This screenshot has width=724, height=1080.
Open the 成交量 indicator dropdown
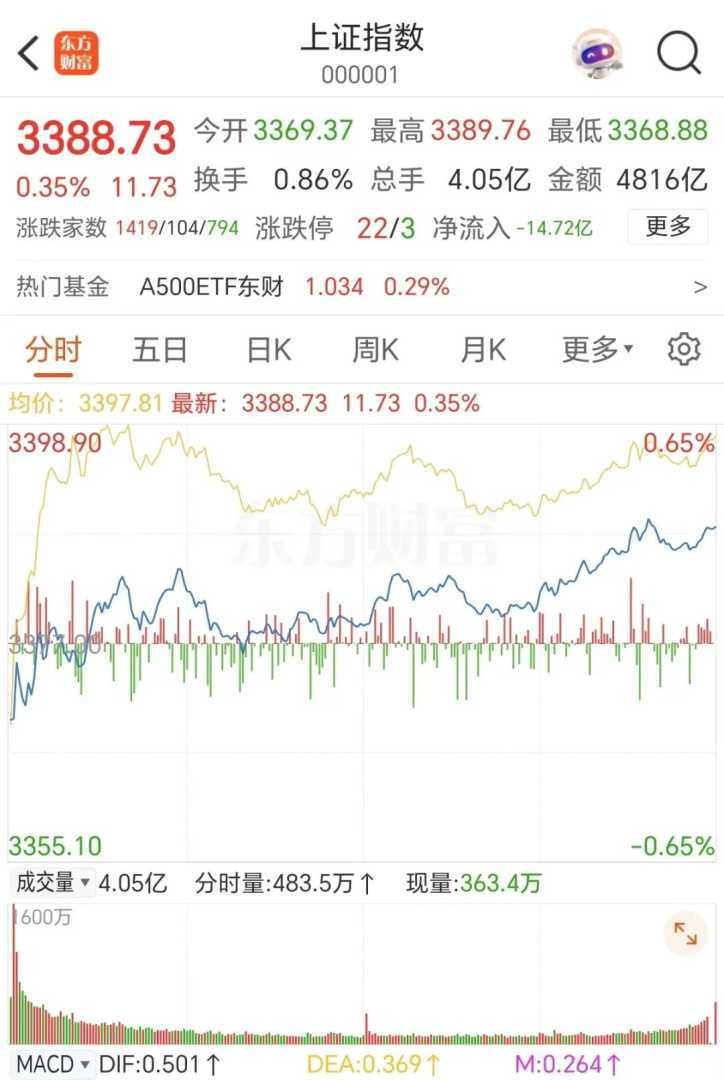coord(51,883)
